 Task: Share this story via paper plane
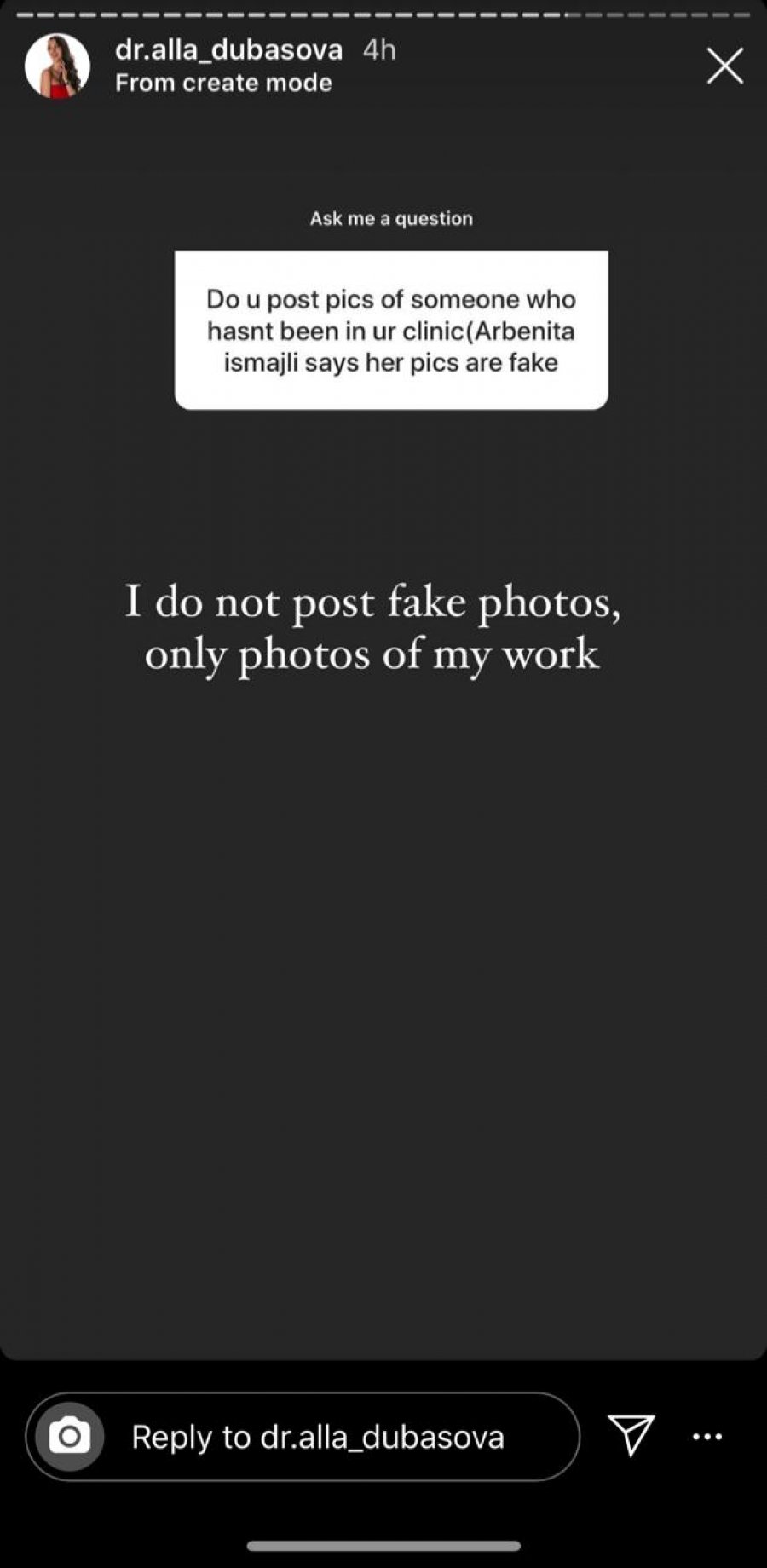[x=631, y=1435]
